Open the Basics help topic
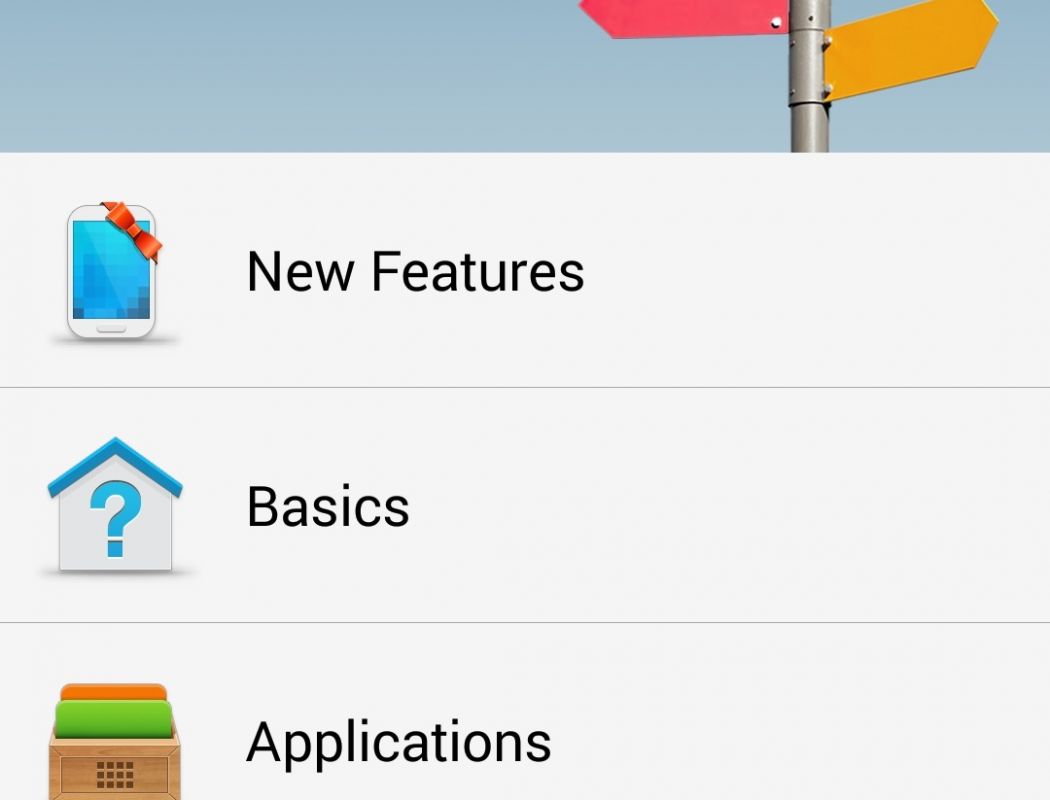This screenshot has height=800, width=1050. [328, 506]
